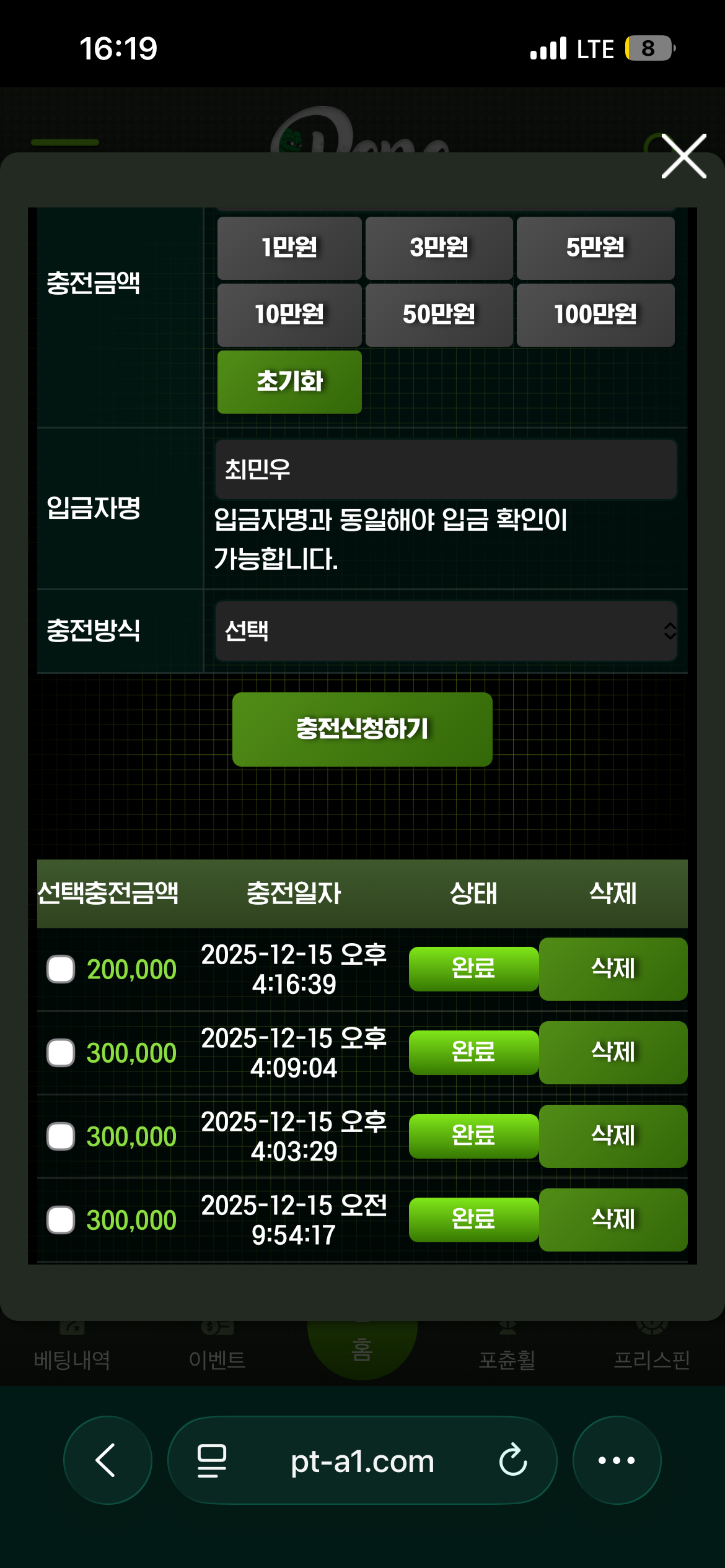Check the 200,000 record checkbox
Image resolution: width=725 pixels, height=1568 pixels.
coord(61,969)
